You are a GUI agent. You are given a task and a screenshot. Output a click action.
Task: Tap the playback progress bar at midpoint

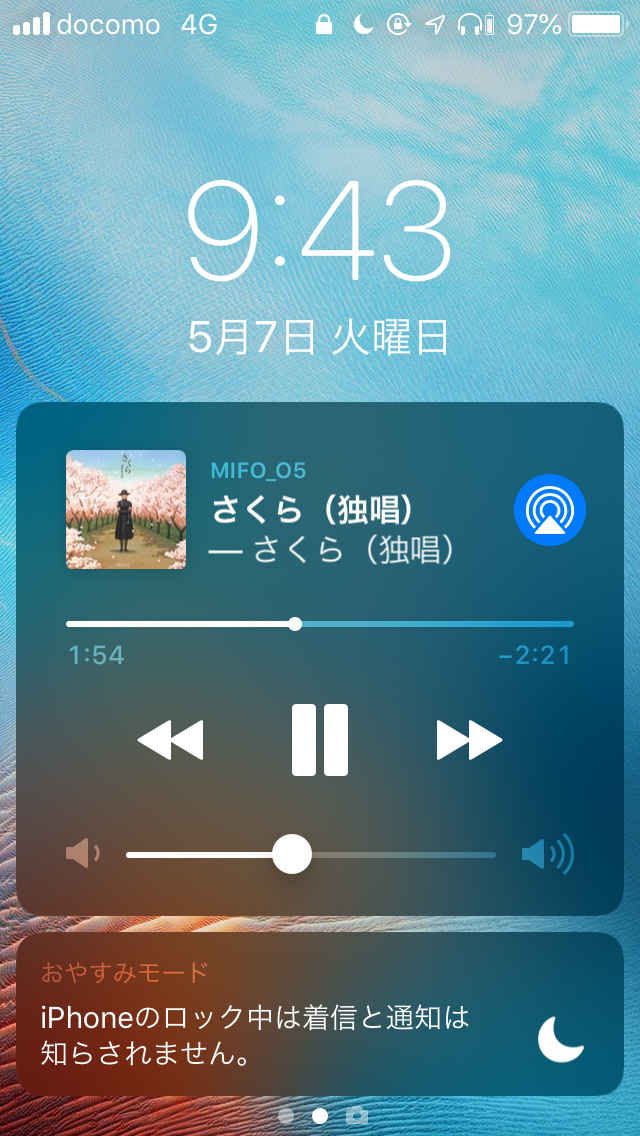(x=320, y=624)
